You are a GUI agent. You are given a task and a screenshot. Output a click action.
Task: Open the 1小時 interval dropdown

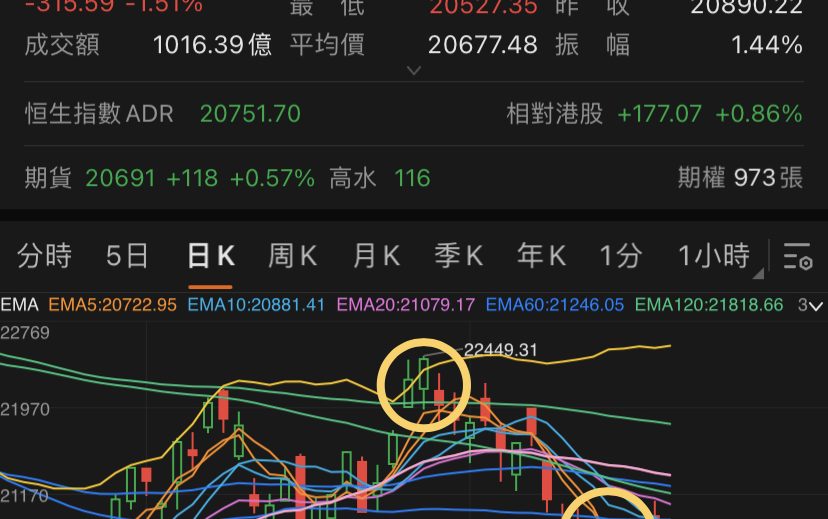coord(715,256)
